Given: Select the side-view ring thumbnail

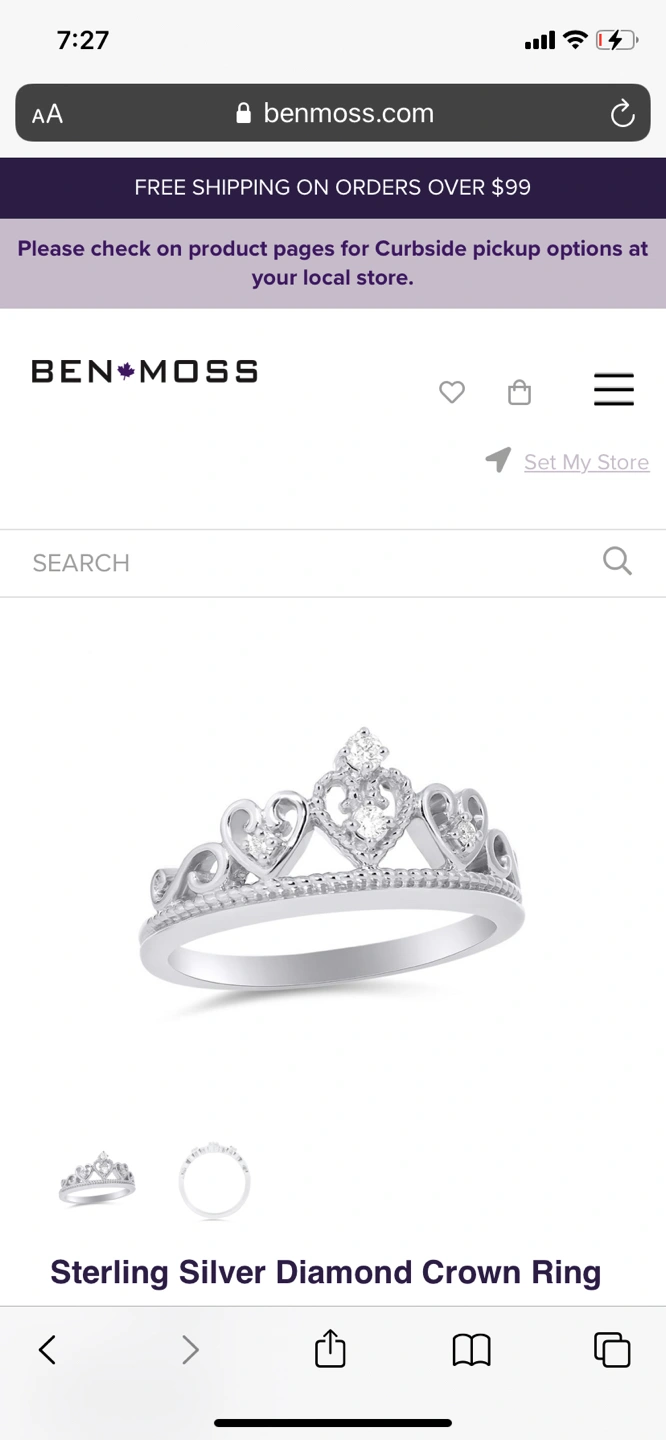Looking at the screenshot, I should (x=214, y=1180).
